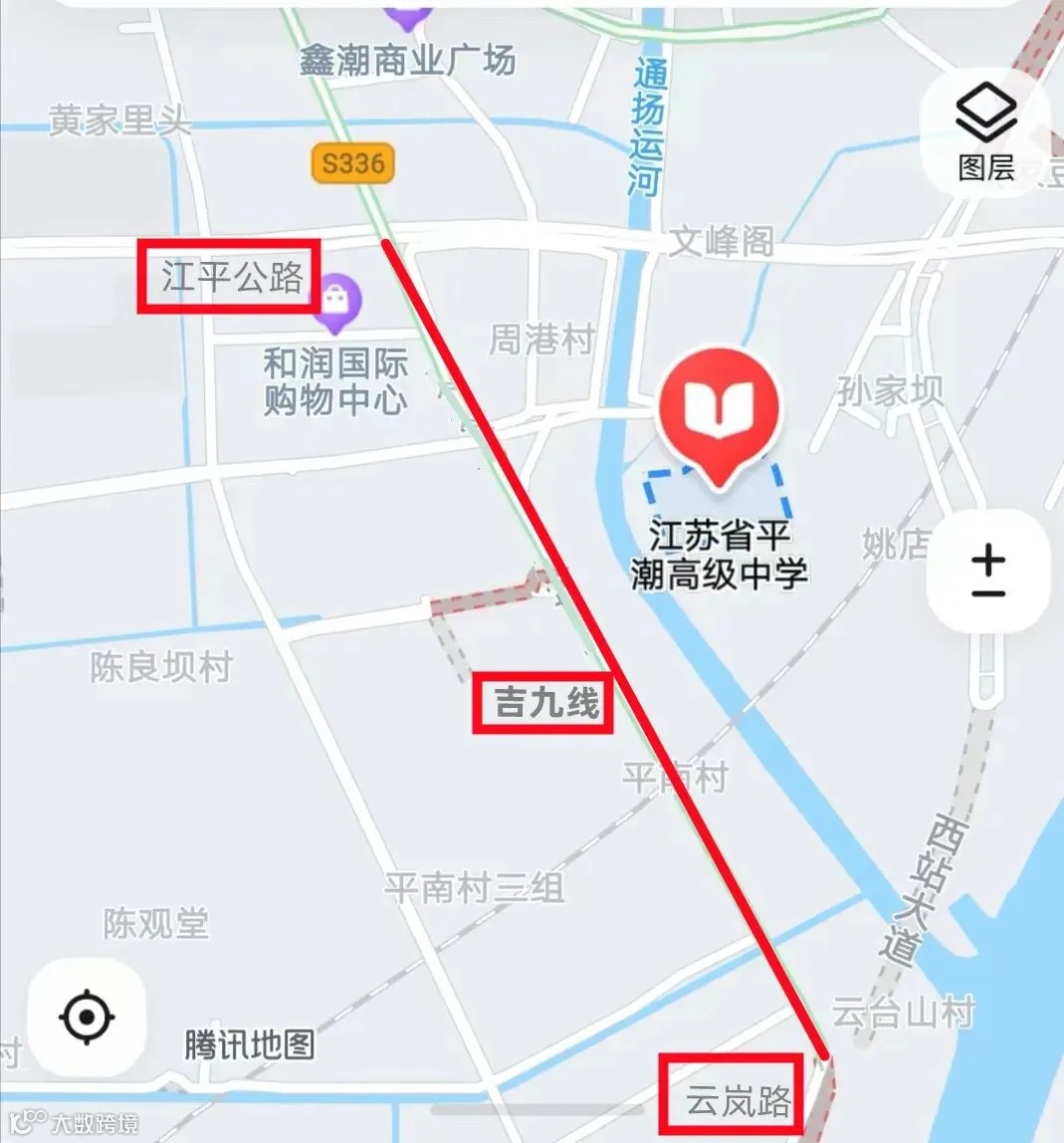Tap the plus/minus zoom control
1064x1143 pixels.
pos(987,571)
